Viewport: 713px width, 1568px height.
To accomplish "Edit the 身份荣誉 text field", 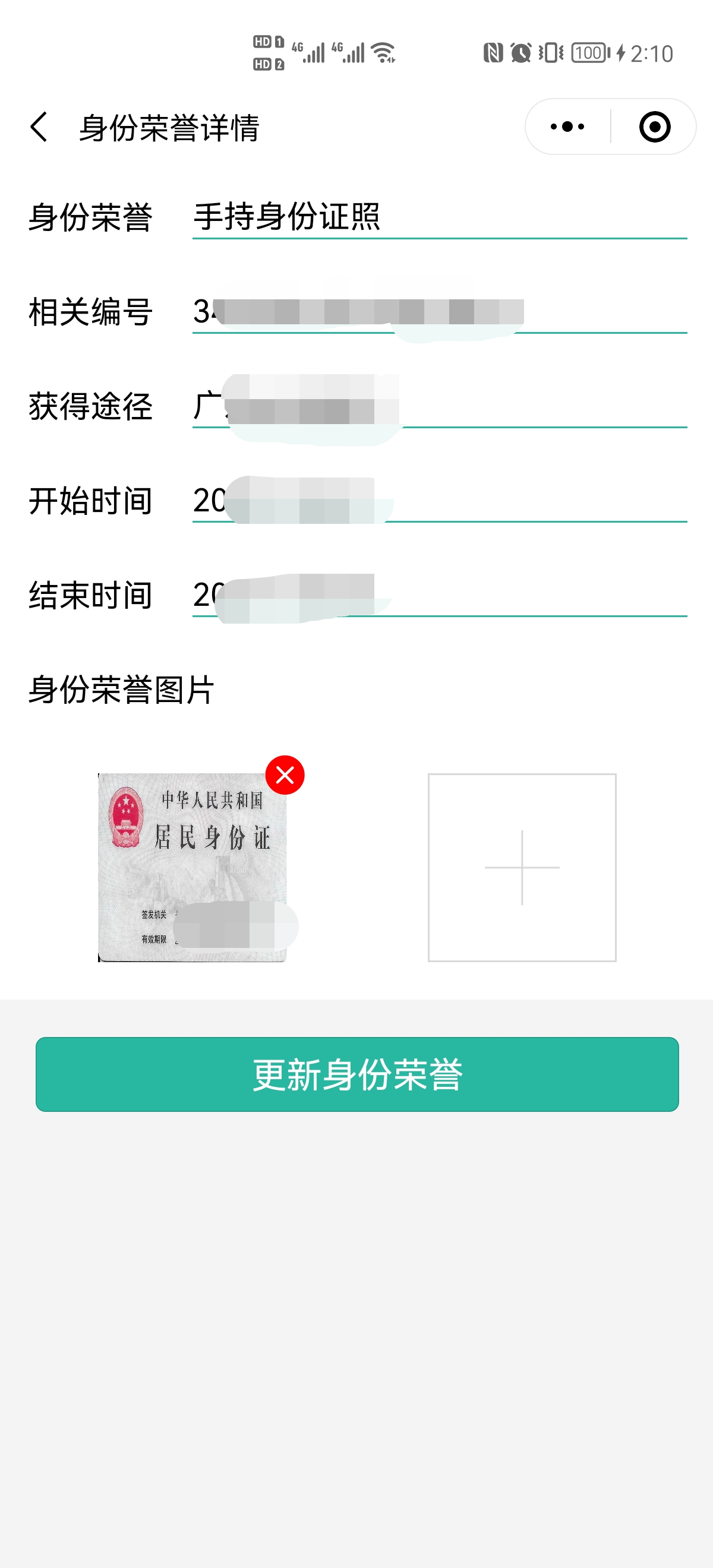I will click(x=438, y=217).
